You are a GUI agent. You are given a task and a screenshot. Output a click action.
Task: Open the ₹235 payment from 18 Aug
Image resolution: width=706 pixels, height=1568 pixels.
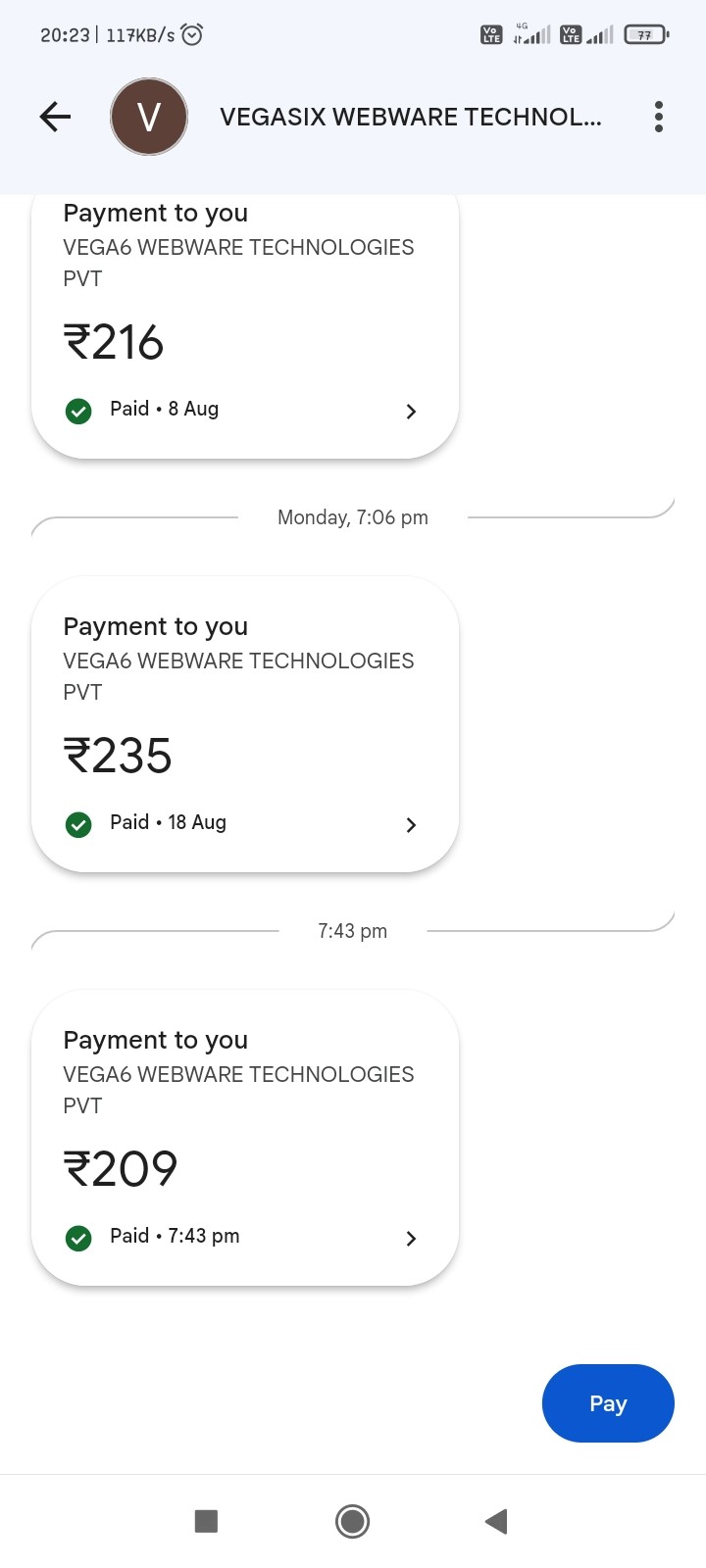coord(245,725)
